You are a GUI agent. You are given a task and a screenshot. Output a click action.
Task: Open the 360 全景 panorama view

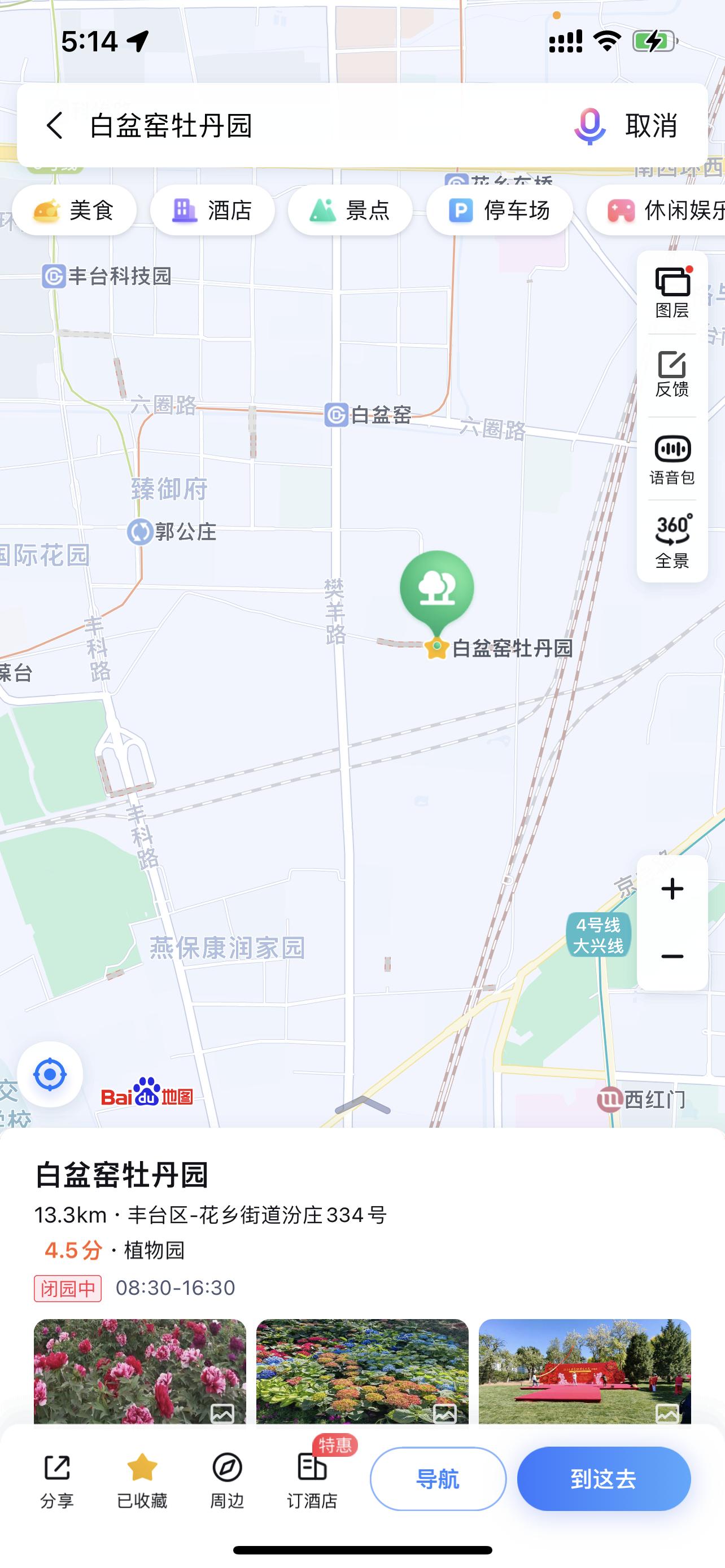(672, 542)
